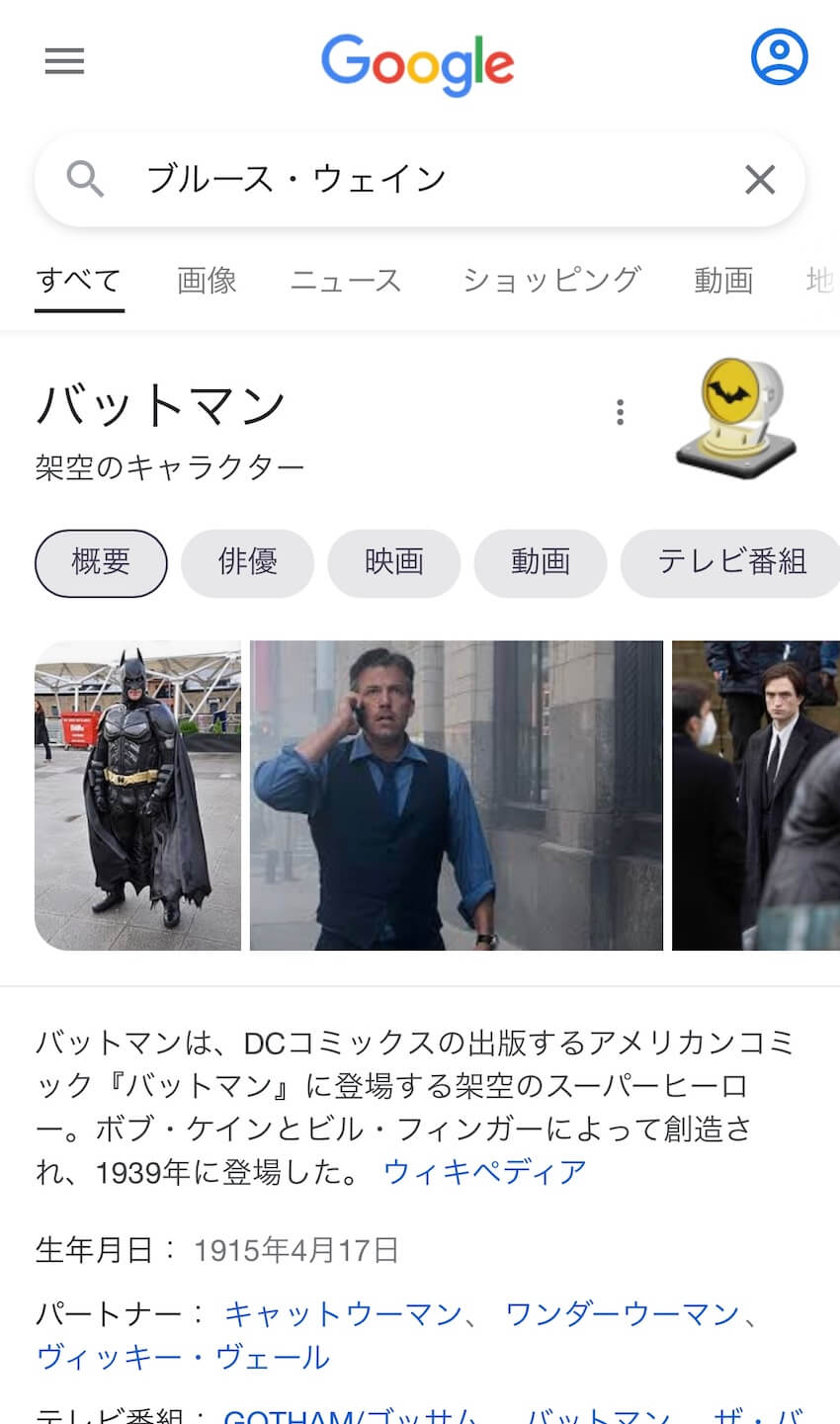This screenshot has width=840, height=1424.
Task: Open the photo of man on phone
Action: point(457,796)
